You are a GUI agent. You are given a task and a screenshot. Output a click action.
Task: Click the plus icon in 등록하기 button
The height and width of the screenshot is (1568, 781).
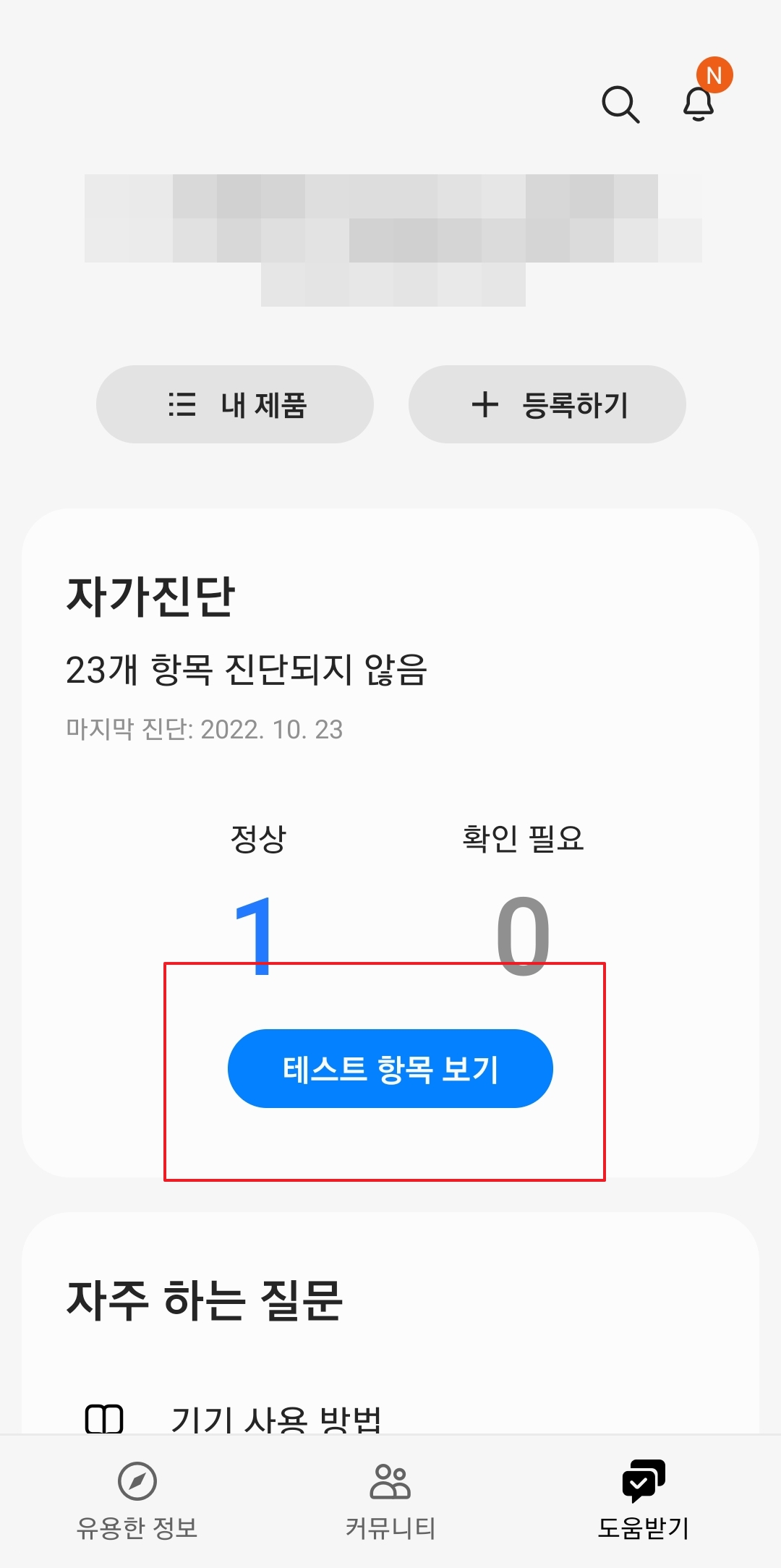coord(486,405)
